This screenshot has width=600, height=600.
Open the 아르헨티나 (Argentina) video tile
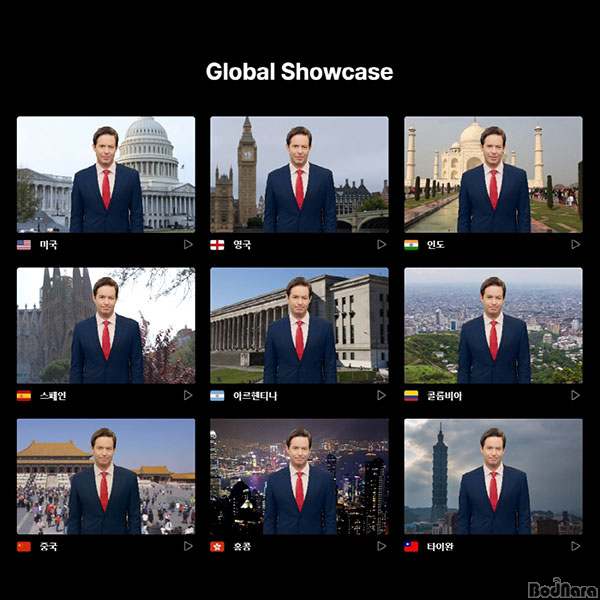click(299, 326)
